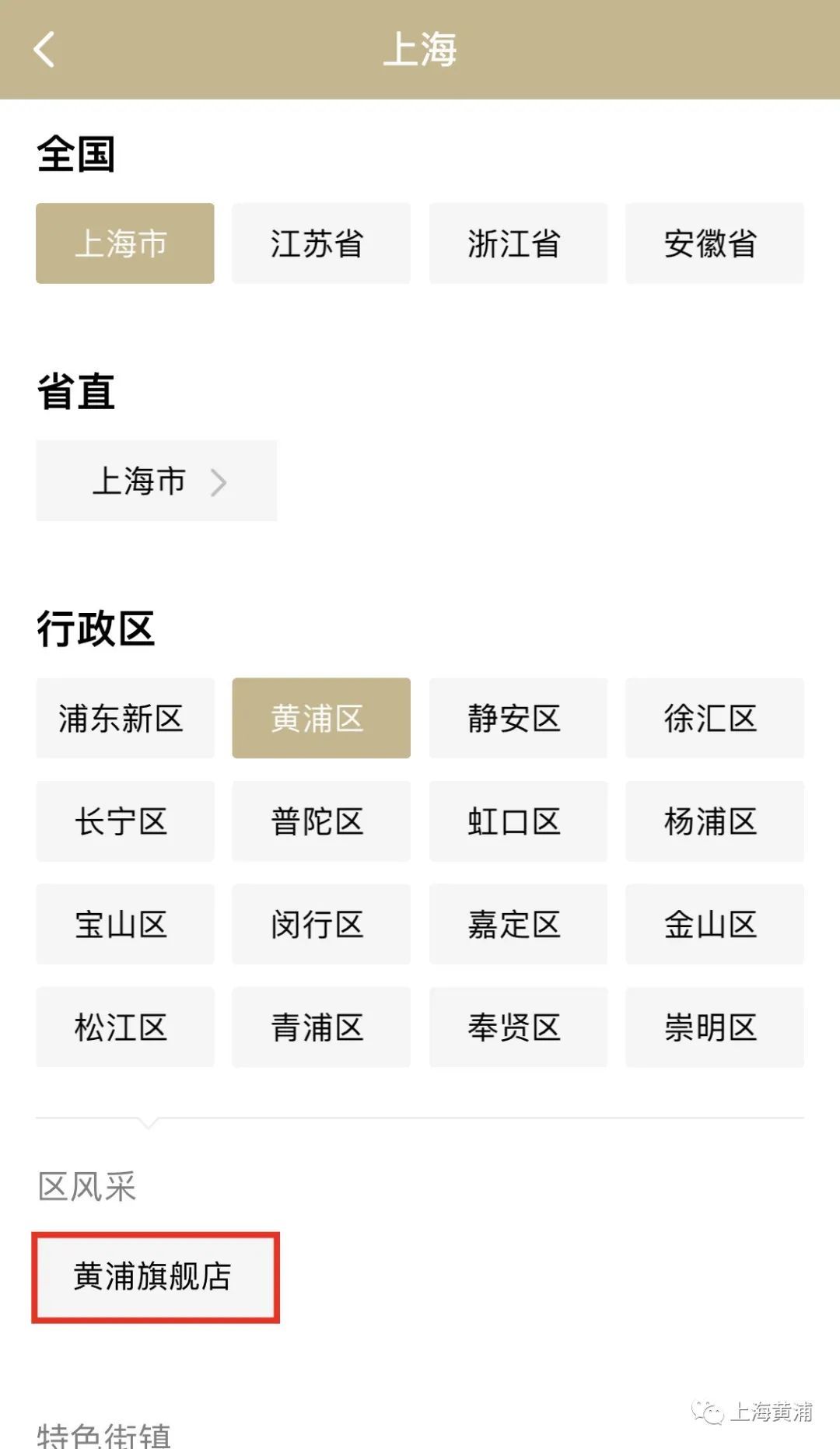Screen dimensions: 840x1449
Task: Open 黄浦旗舰店 under 区风采
Action: [155, 1276]
